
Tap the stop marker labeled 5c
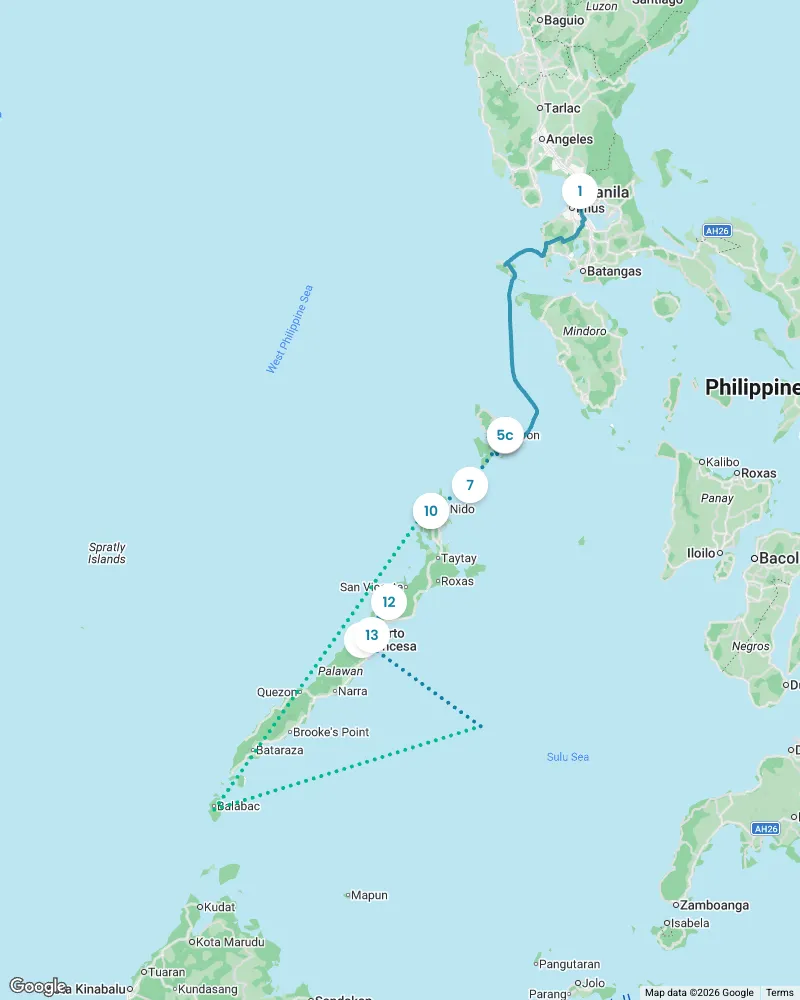(505, 435)
